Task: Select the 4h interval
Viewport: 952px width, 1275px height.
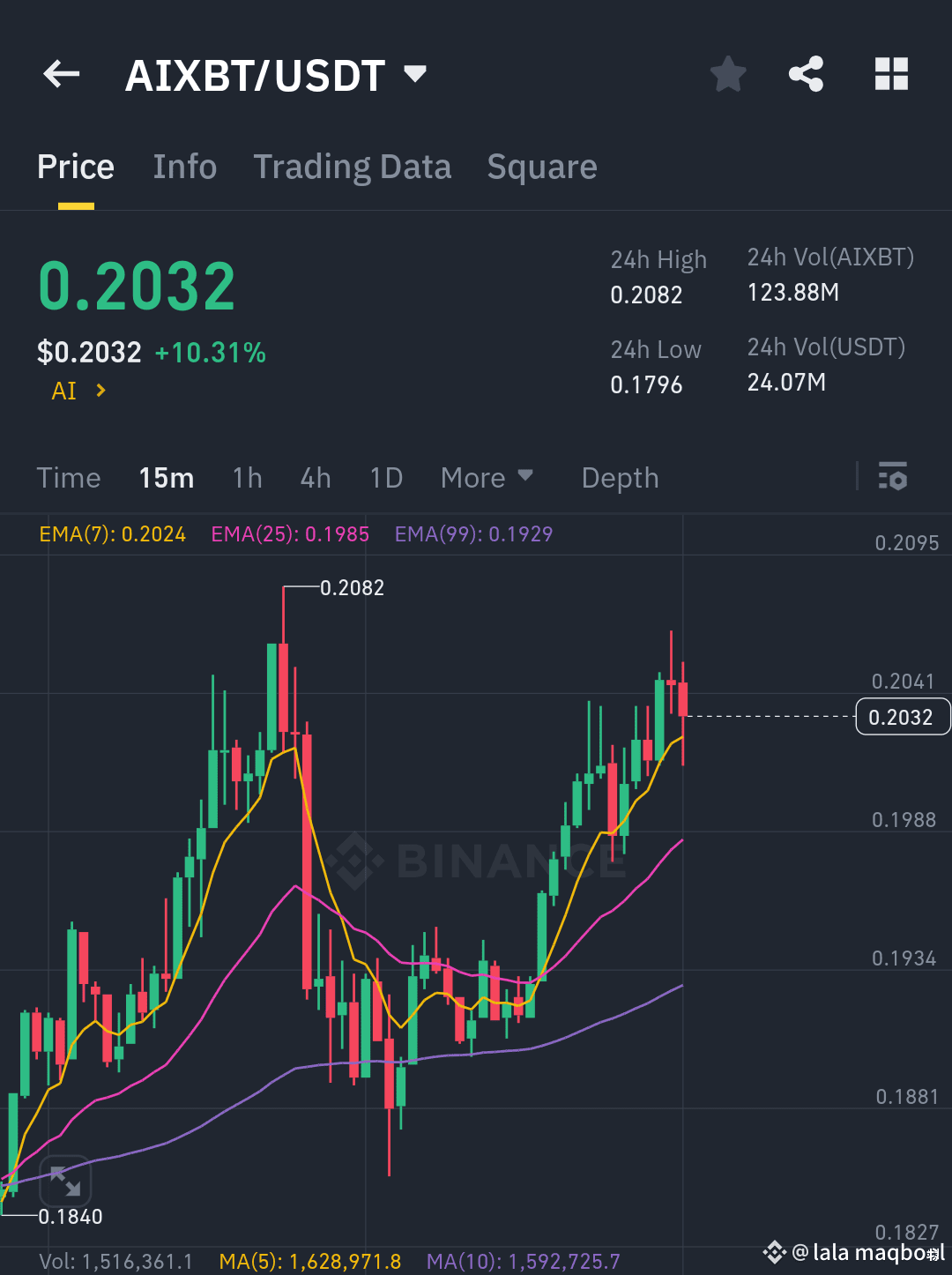Action: pyautogui.click(x=315, y=477)
